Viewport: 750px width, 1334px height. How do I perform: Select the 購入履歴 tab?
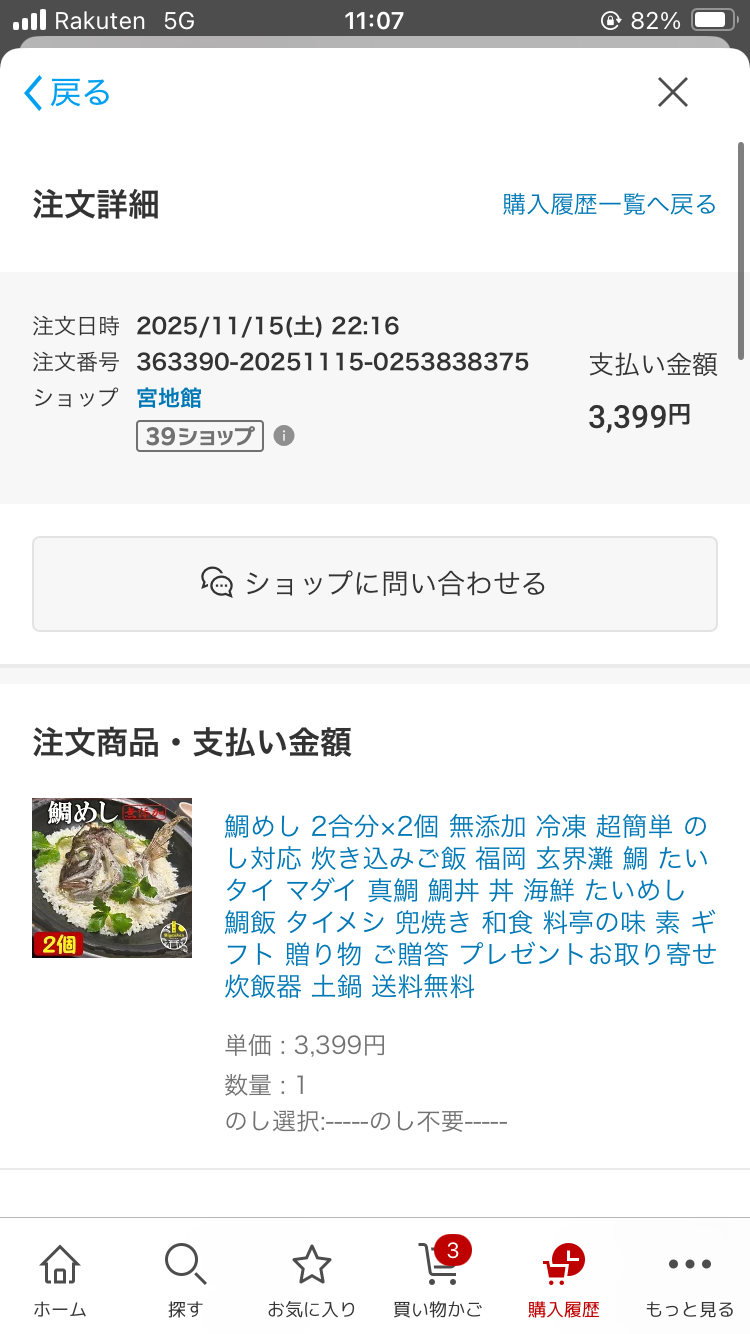tap(563, 1280)
